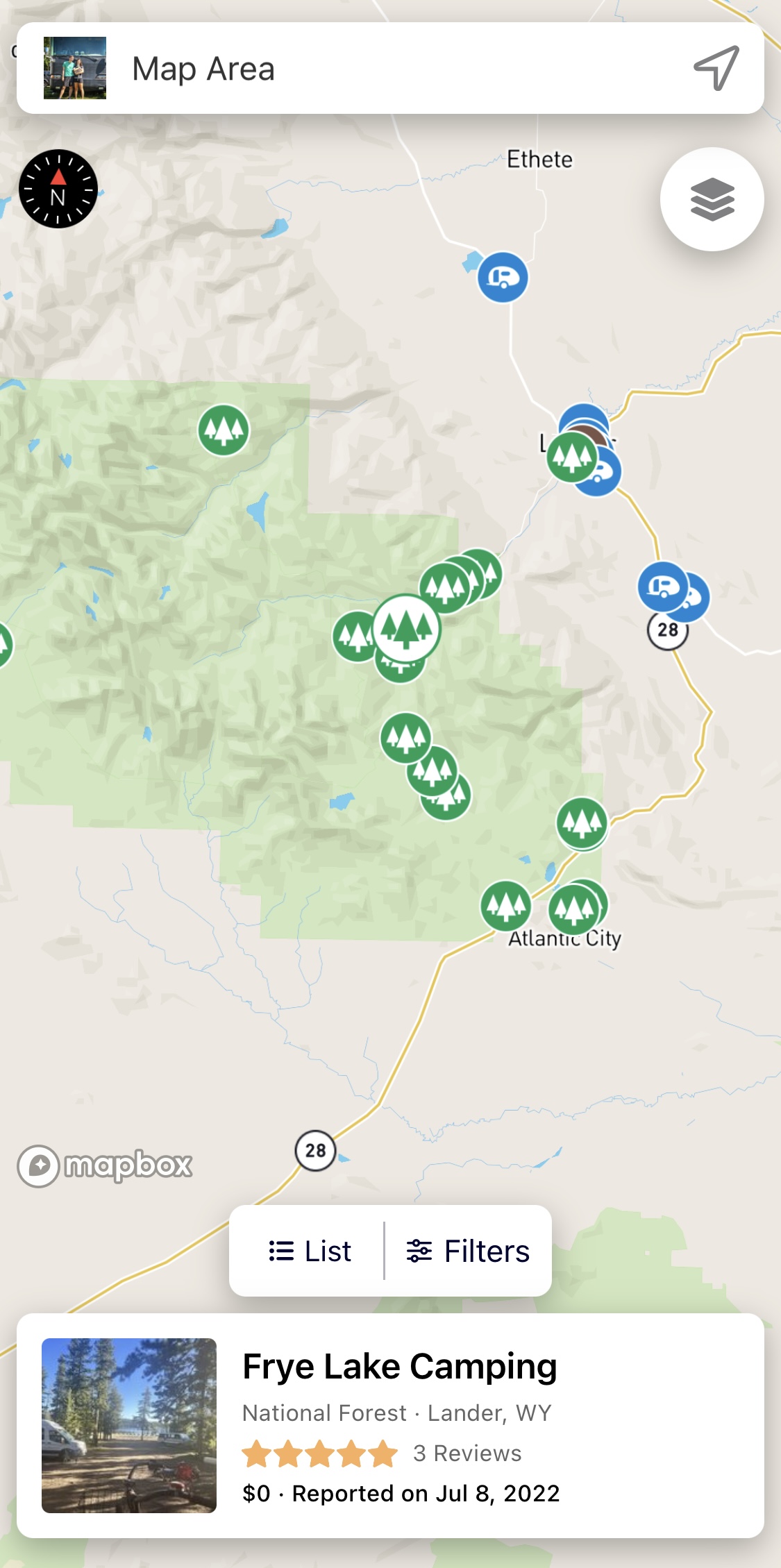The image size is (781, 1568).
Task: Reset map orientation with the compass
Action: (58, 189)
